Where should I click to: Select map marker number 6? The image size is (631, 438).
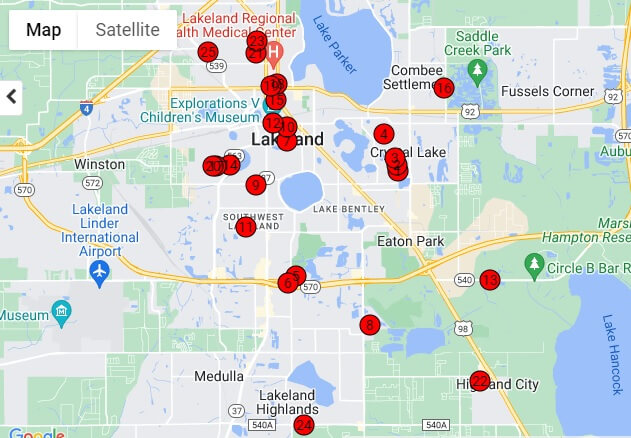click(x=286, y=283)
